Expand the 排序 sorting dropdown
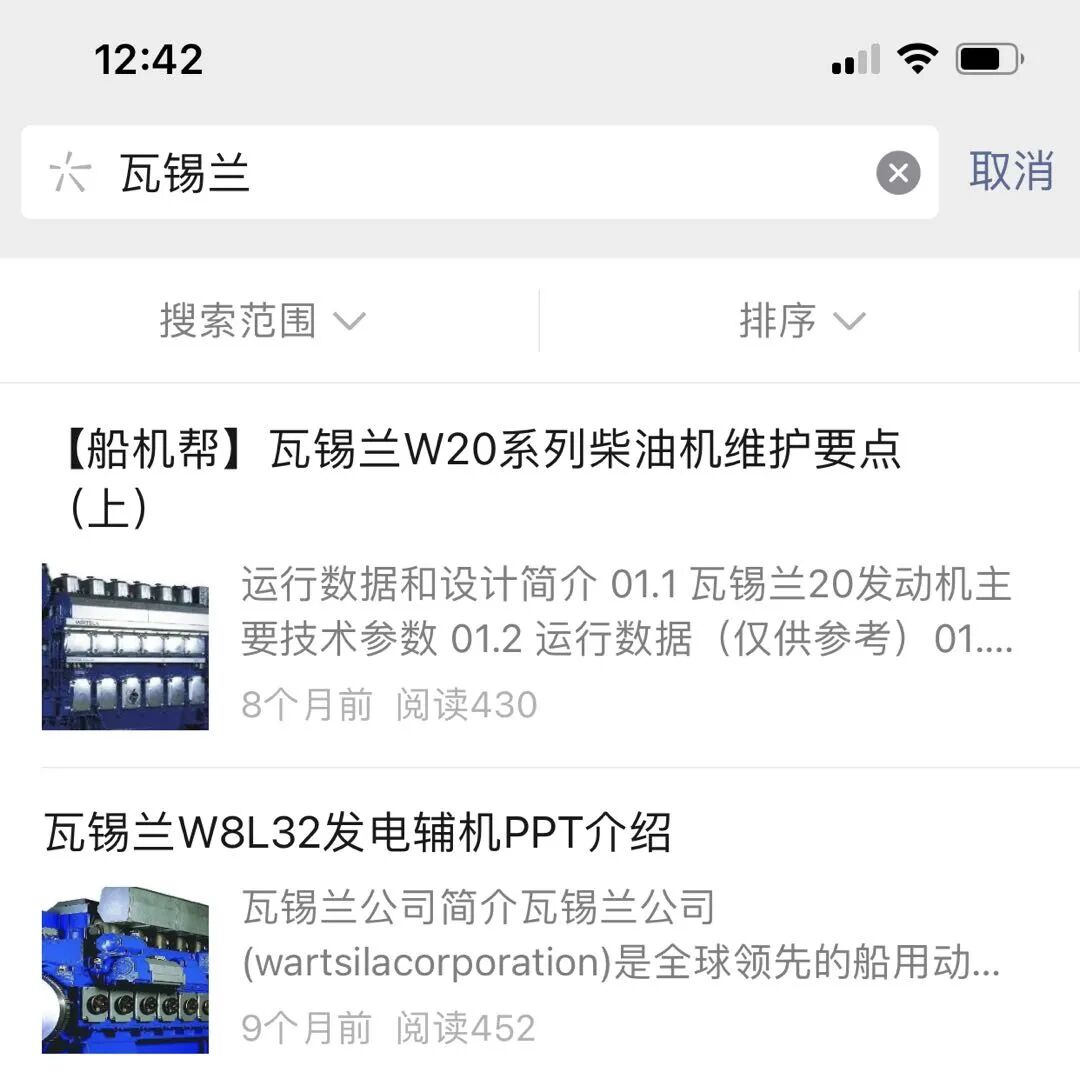The image size is (1080, 1080). [800, 321]
